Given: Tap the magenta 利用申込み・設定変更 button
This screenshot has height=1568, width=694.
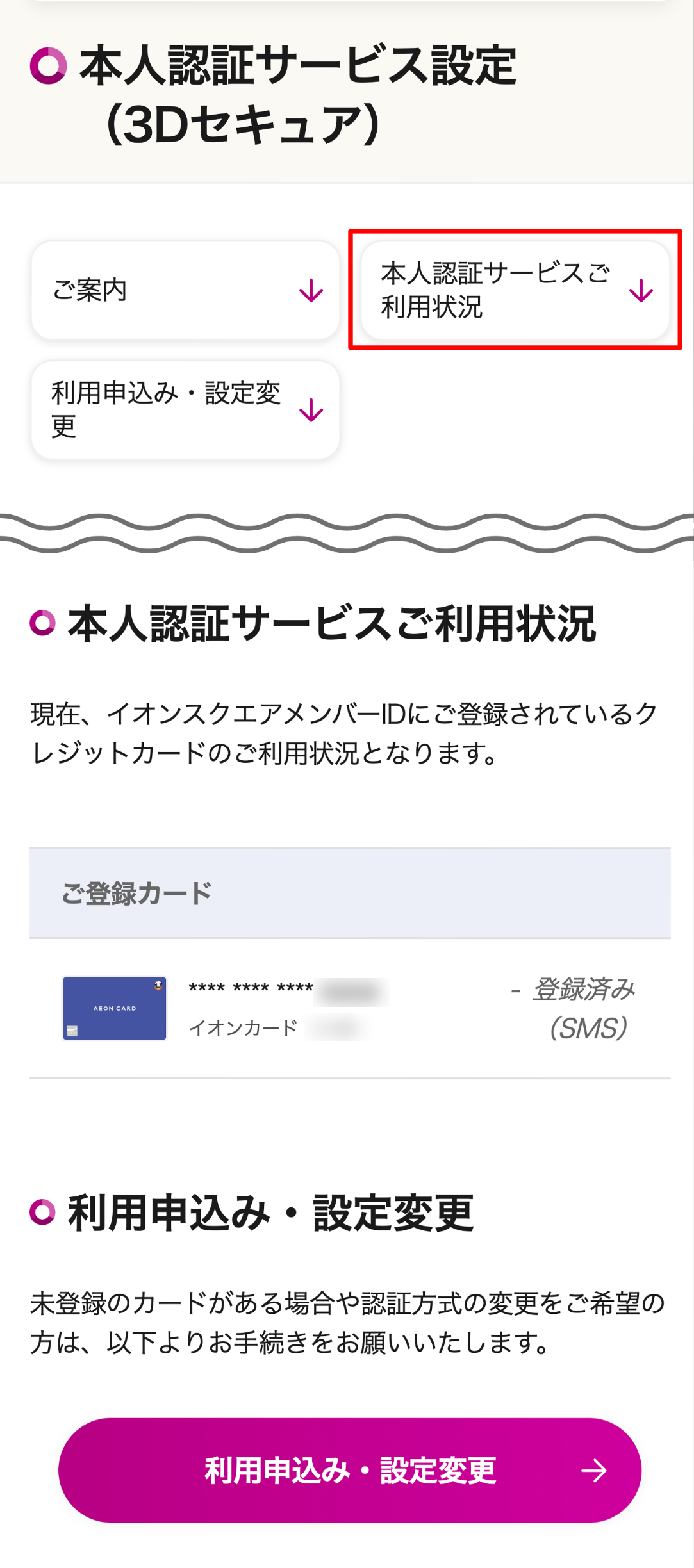Looking at the screenshot, I should click(350, 1470).
